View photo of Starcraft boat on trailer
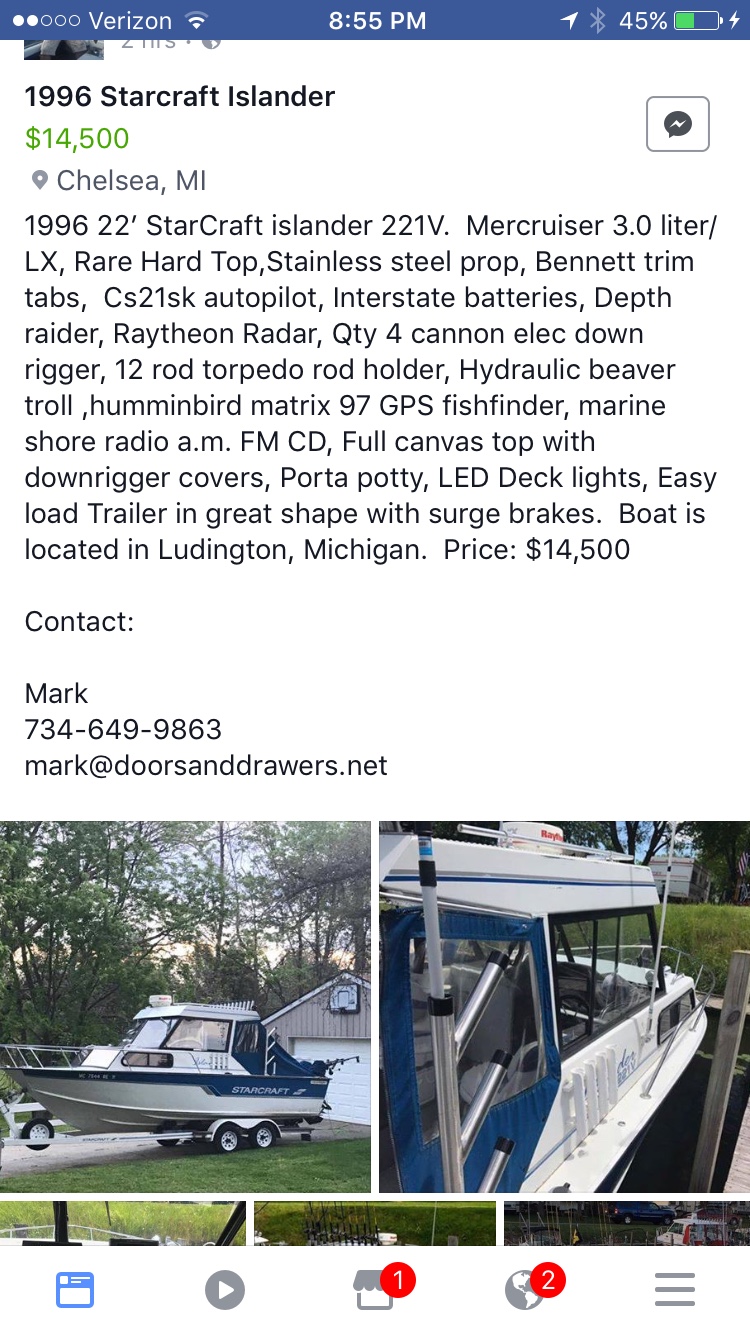This screenshot has height=1334, width=750. click(185, 1007)
